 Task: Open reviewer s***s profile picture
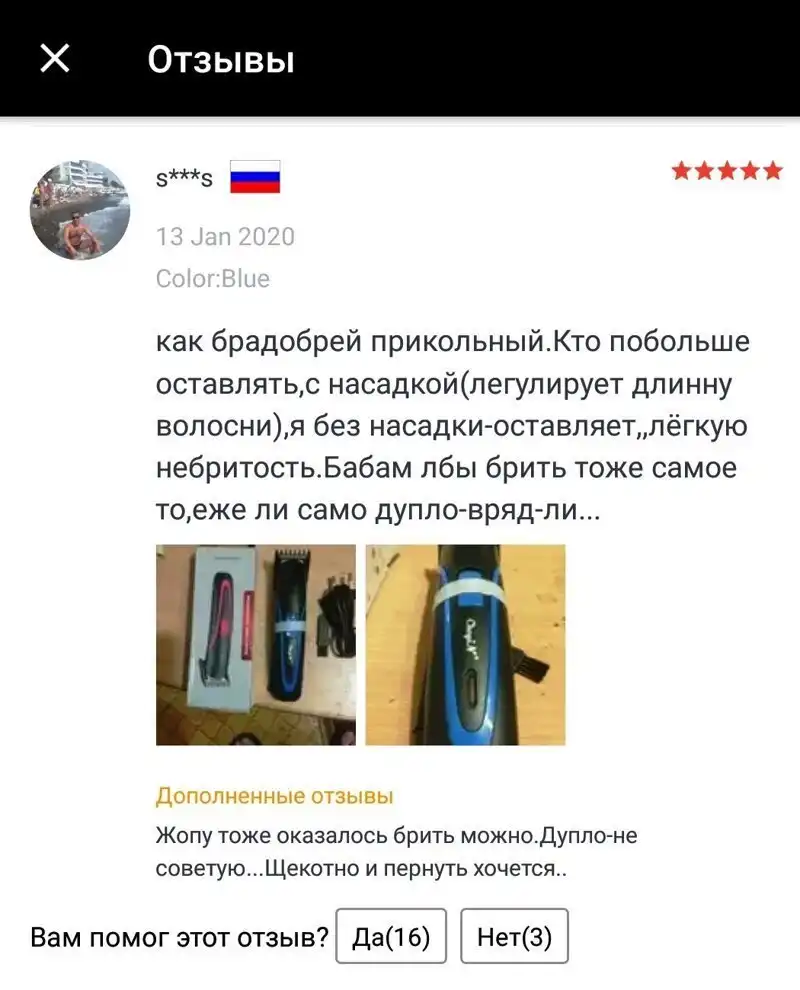pos(80,211)
